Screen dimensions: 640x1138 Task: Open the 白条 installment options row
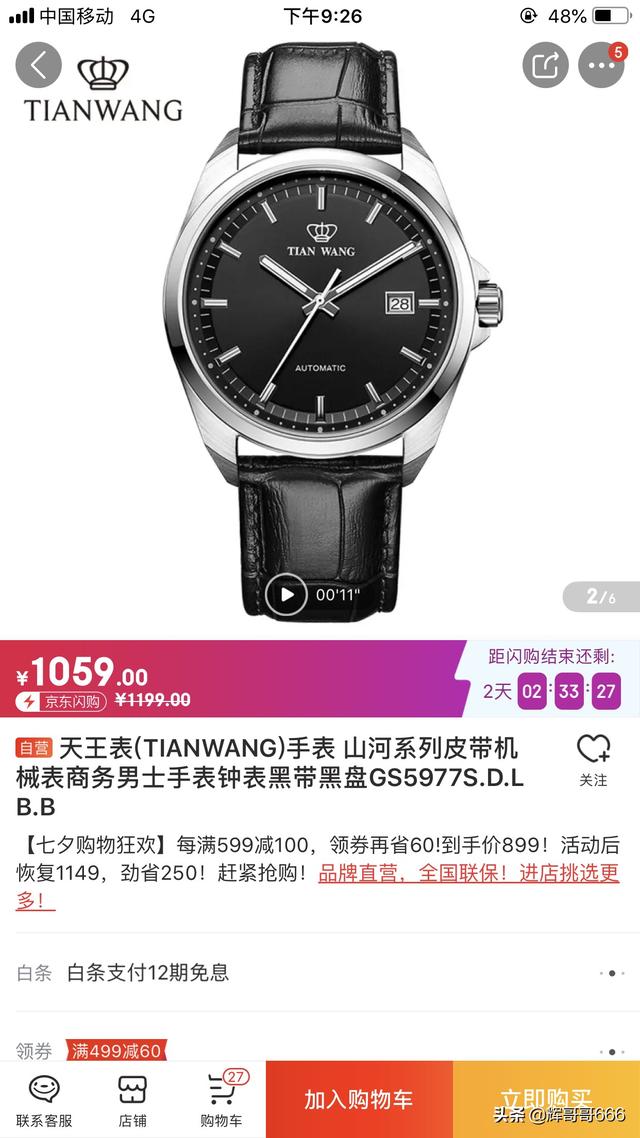pyautogui.click(x=320, y=972)
